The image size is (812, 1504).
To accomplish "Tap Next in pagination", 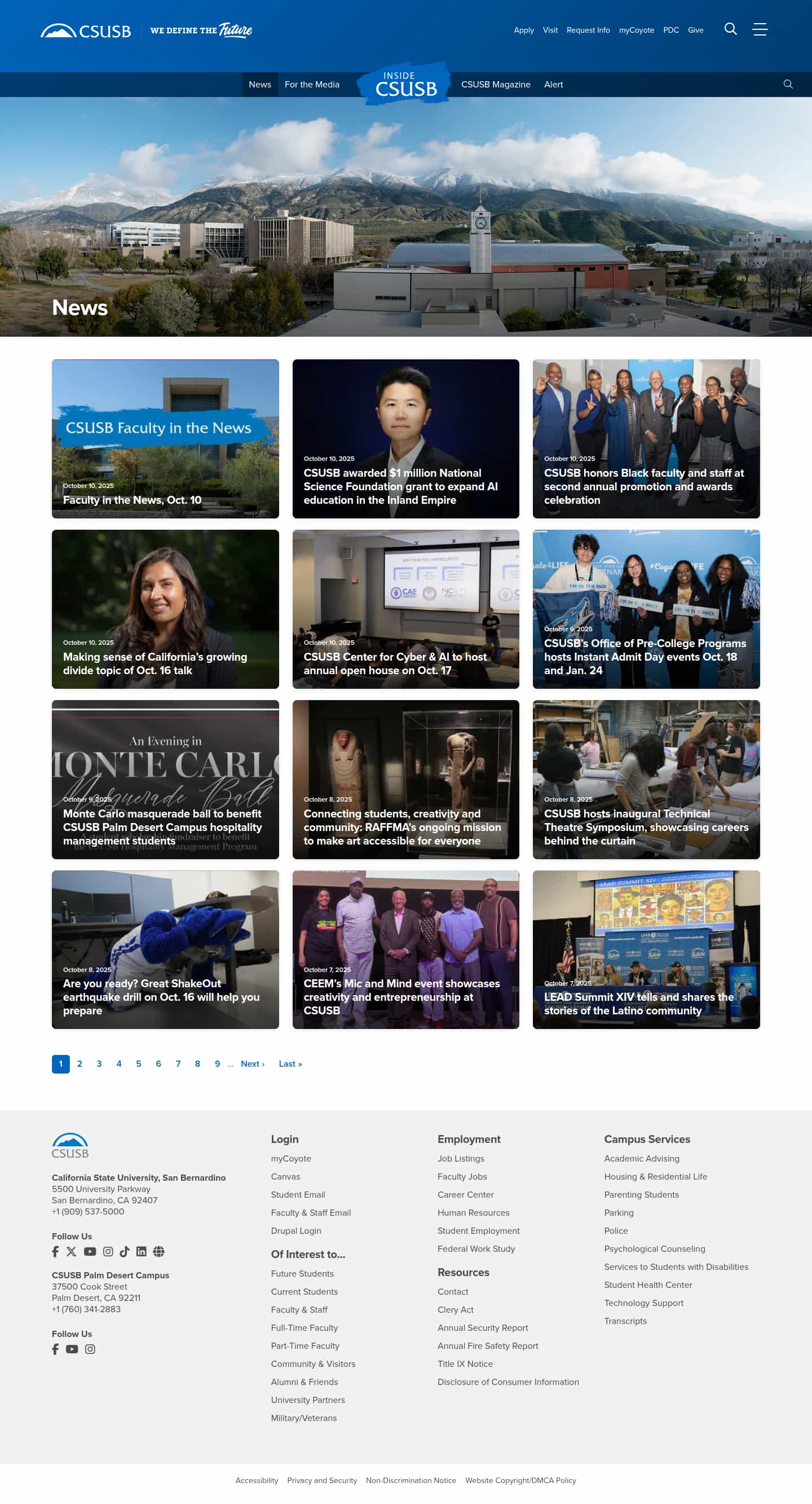I will click(252, 1064).
